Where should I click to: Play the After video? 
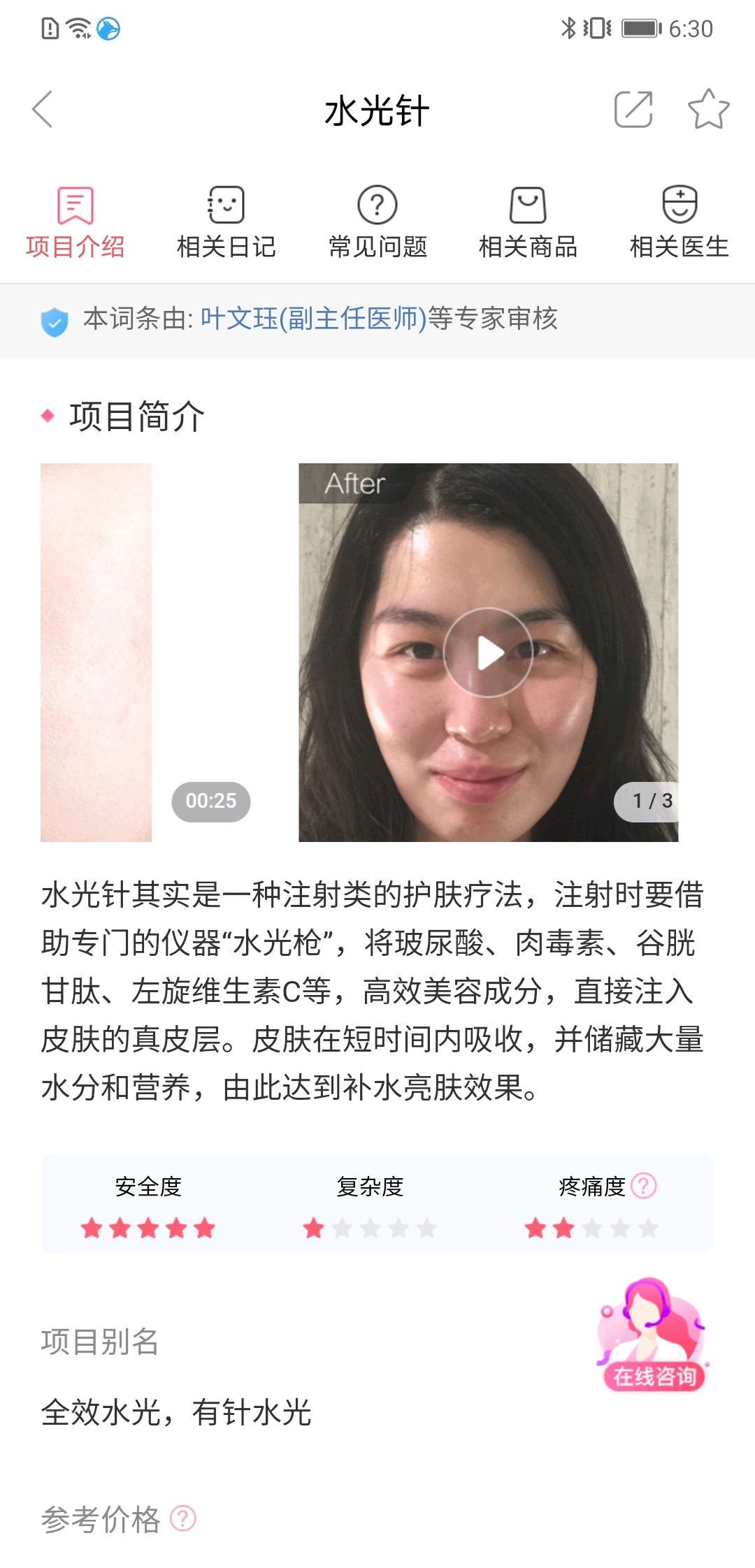488,653
